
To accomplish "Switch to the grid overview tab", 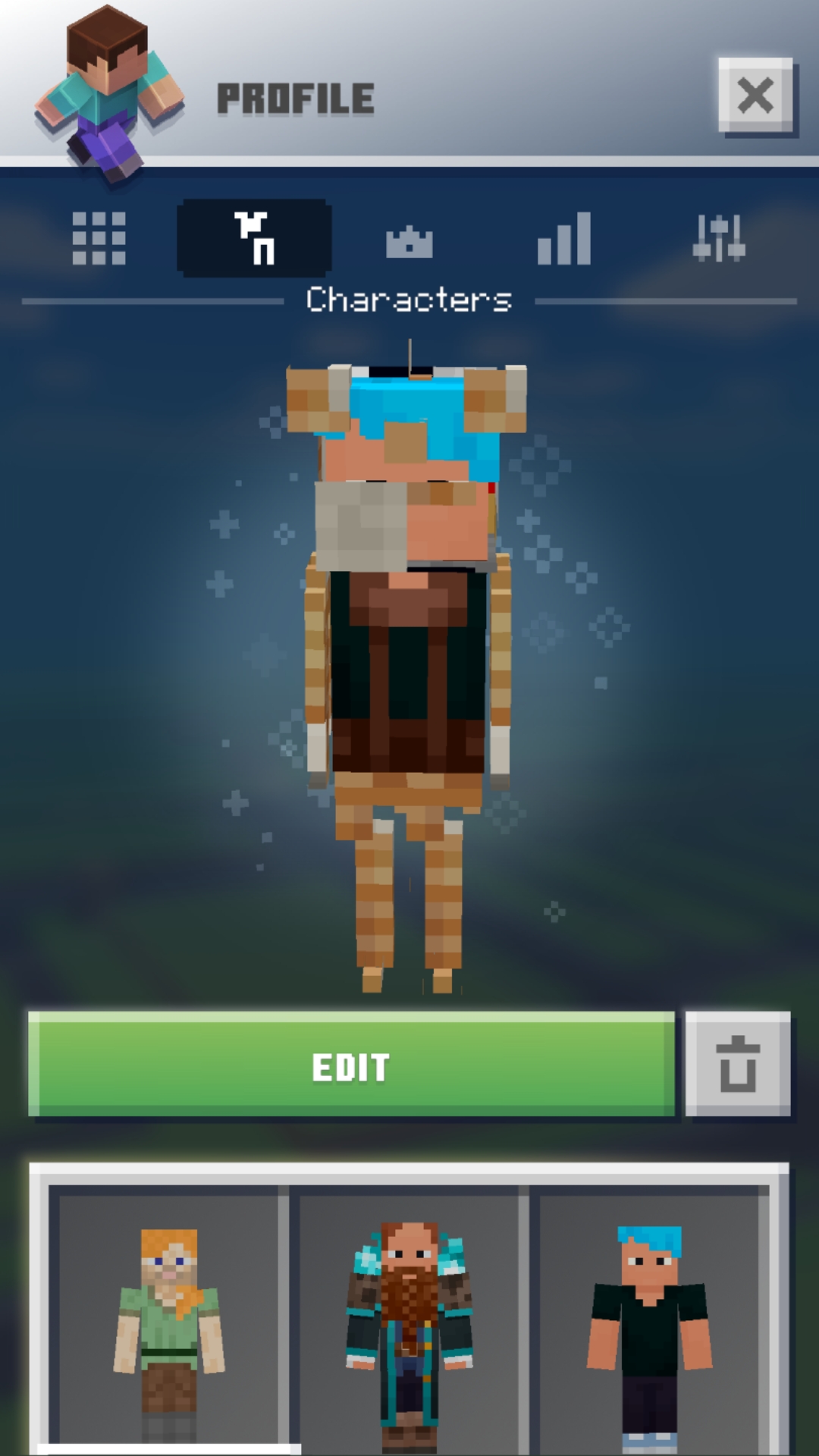I will pos(99,238).
